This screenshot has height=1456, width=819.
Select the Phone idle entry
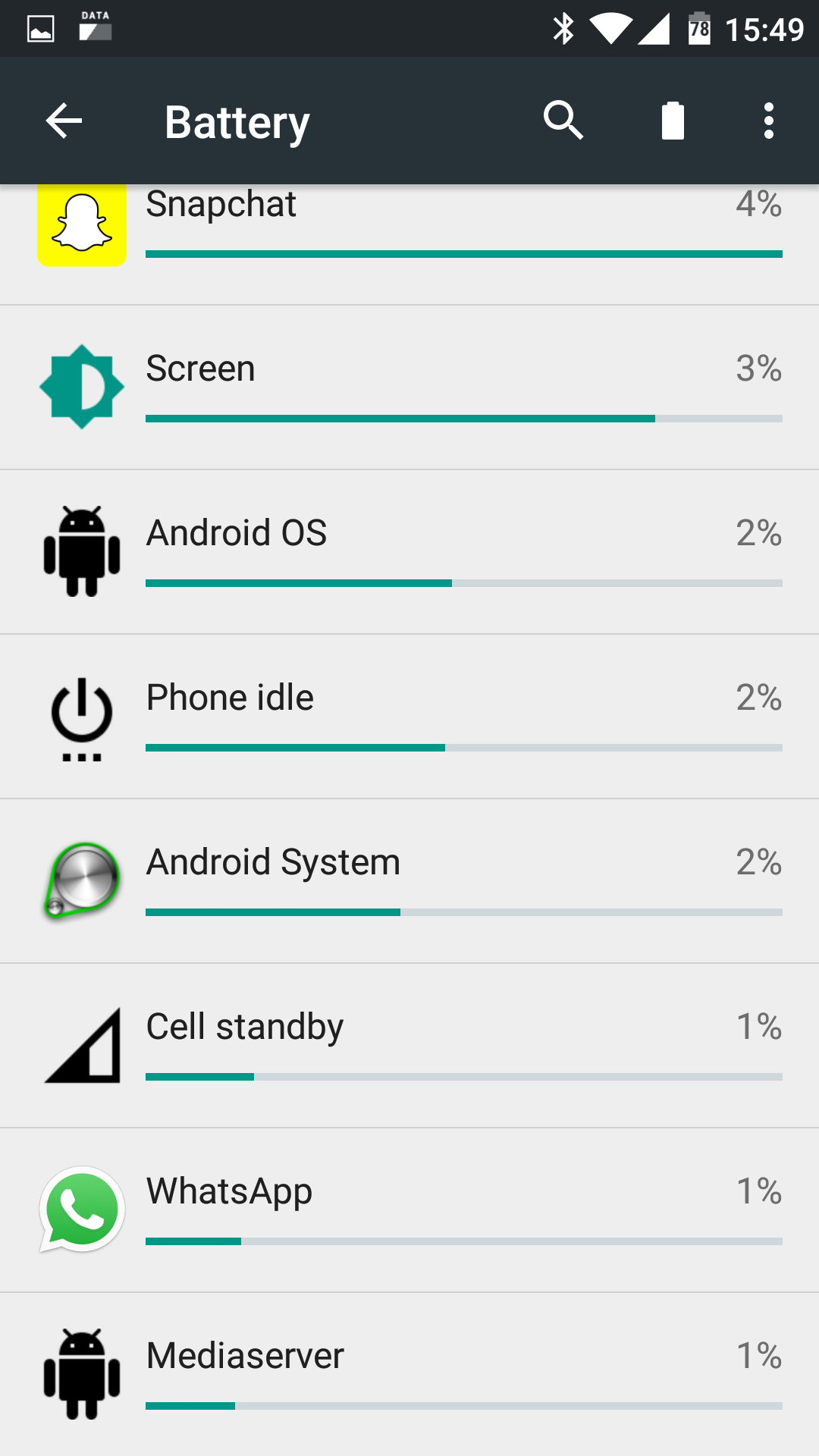pyautogui.click(x=409, y=717)
